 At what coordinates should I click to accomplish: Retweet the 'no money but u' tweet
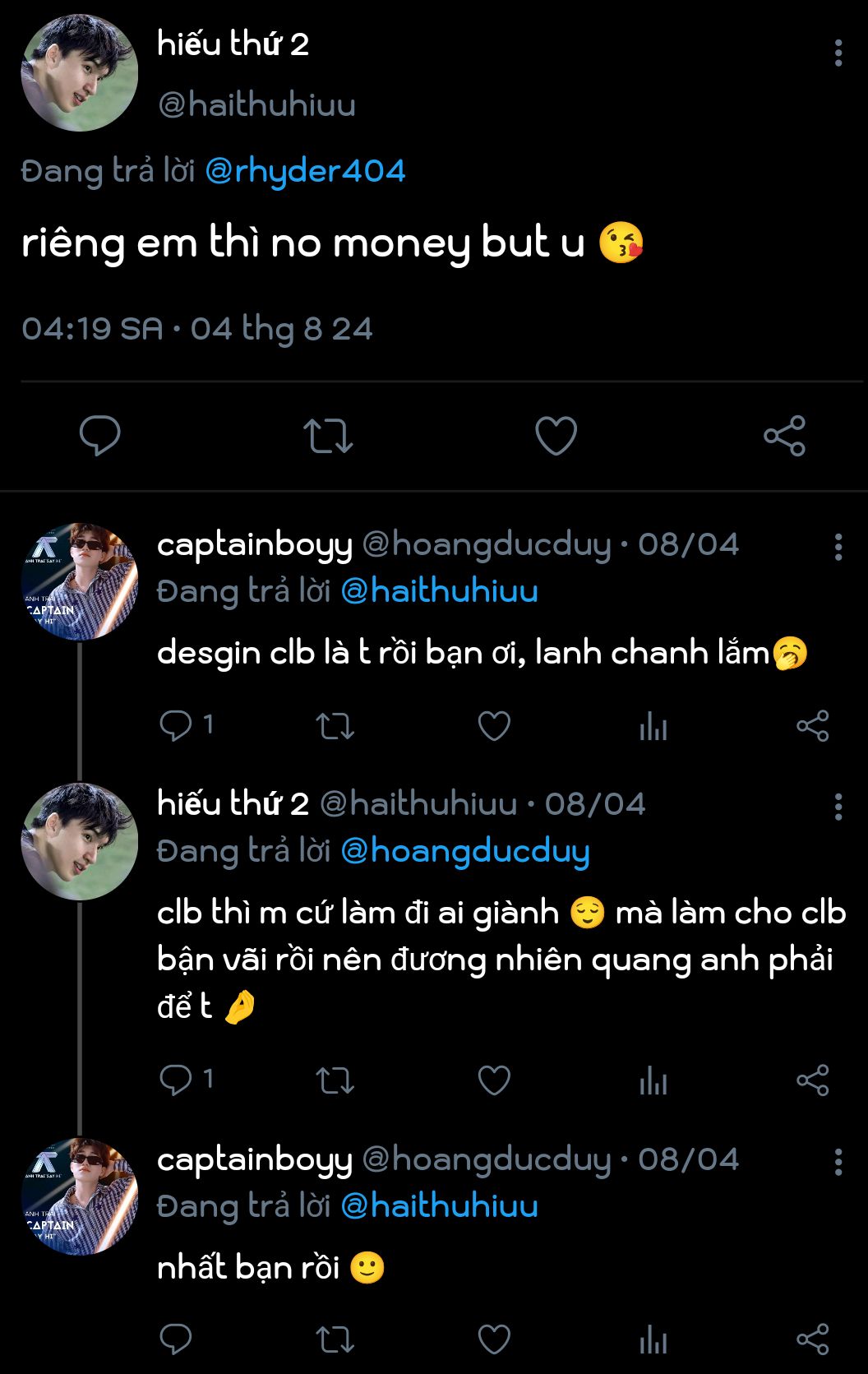click(328, 436)
